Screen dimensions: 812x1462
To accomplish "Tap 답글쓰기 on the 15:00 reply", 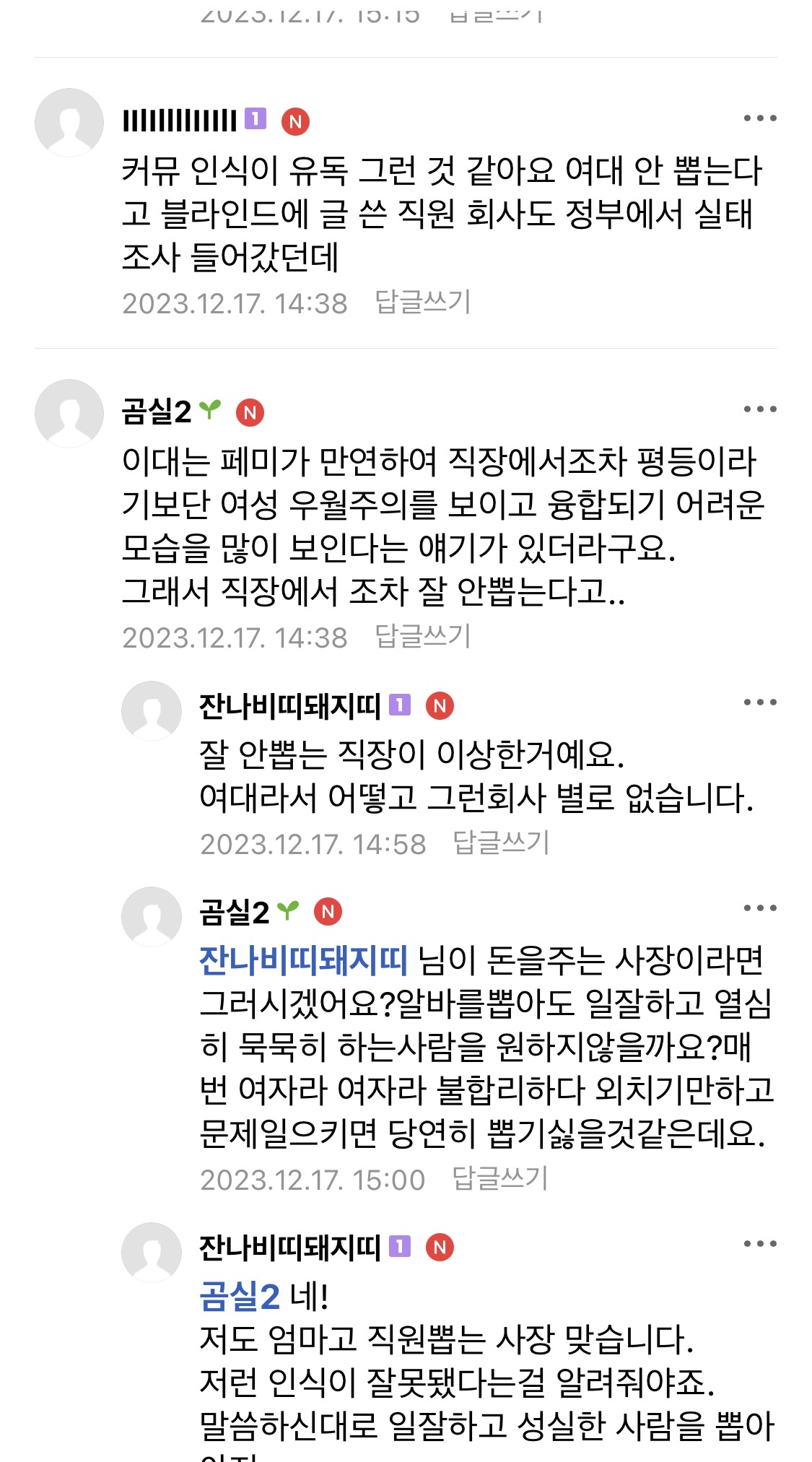I will (499, 1179).
